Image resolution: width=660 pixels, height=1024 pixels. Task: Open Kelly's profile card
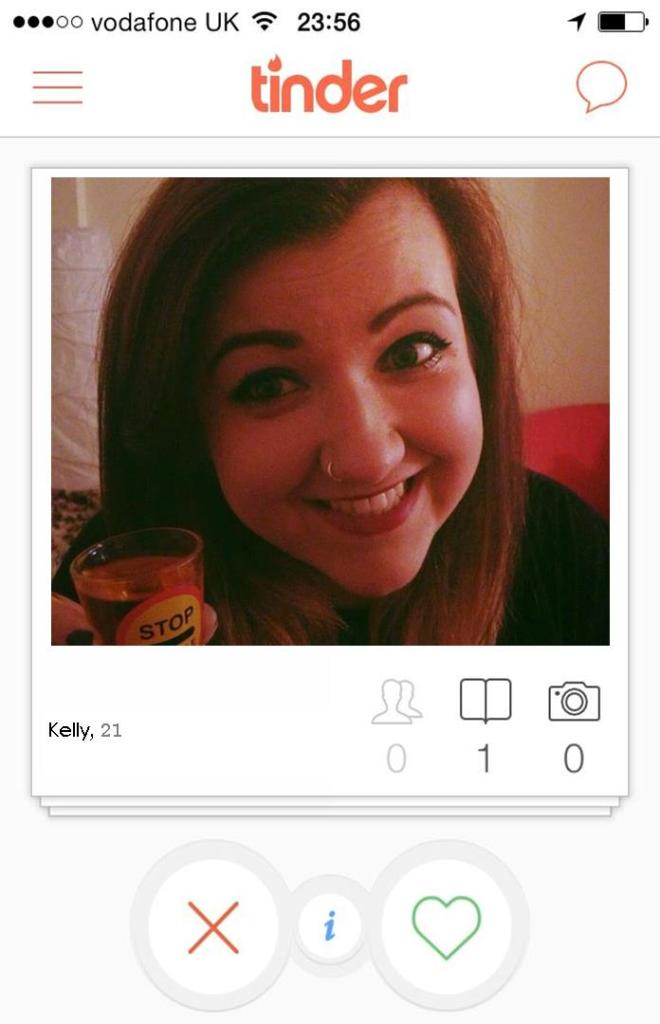(x=330, y=410)
